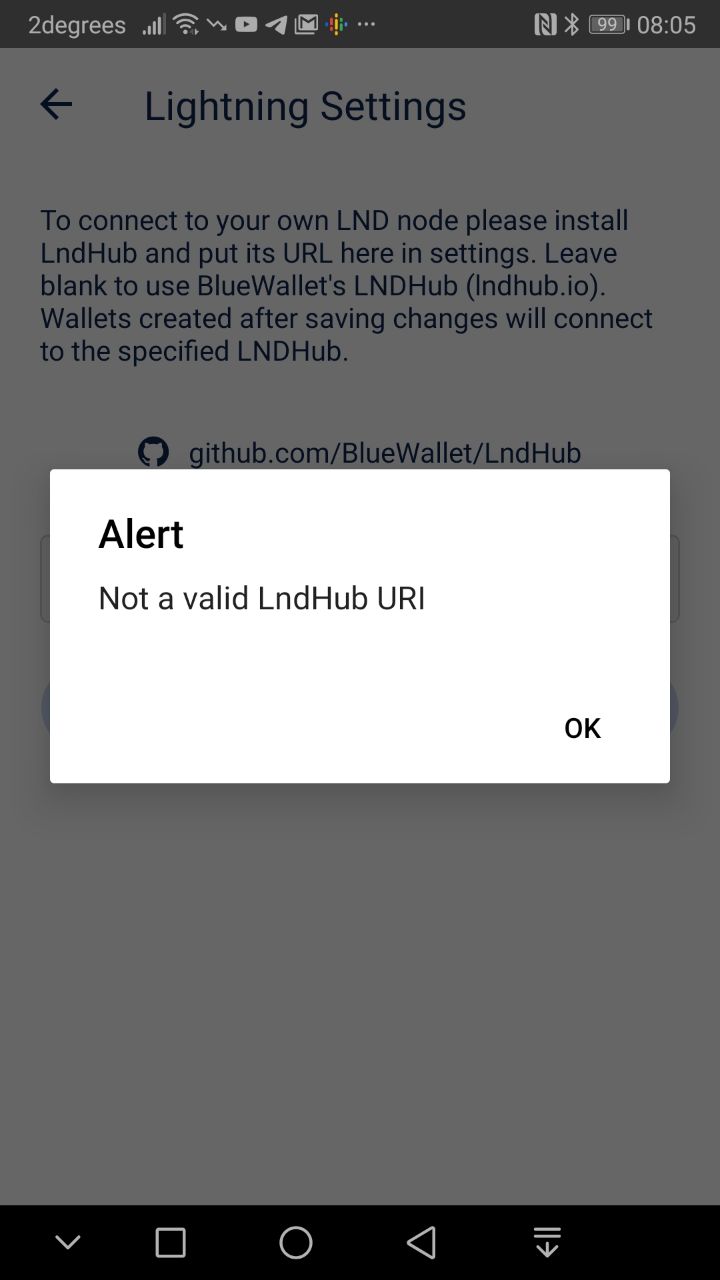Dismiss the alert by tapping OK

582,728
